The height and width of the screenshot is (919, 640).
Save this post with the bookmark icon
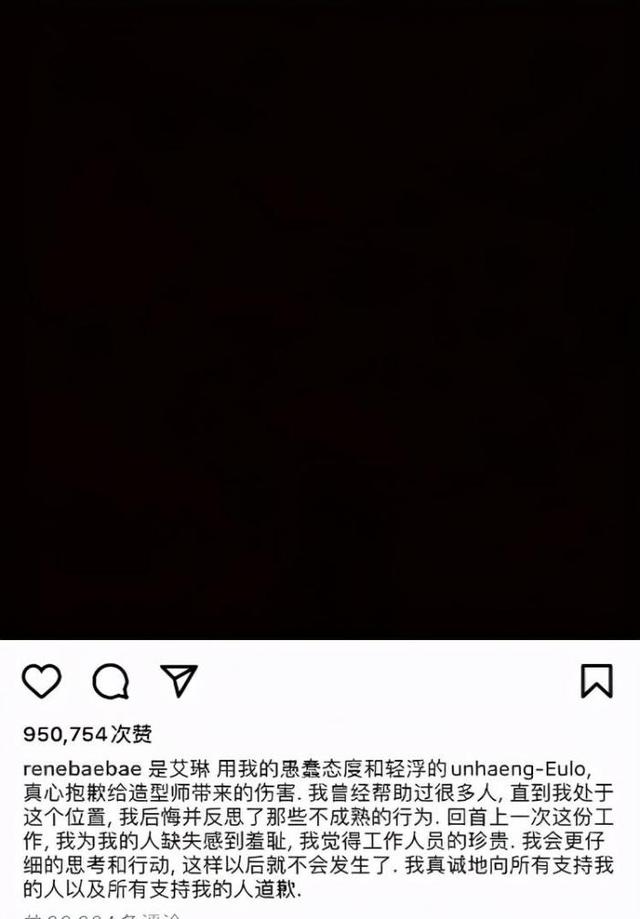point(597,681)
